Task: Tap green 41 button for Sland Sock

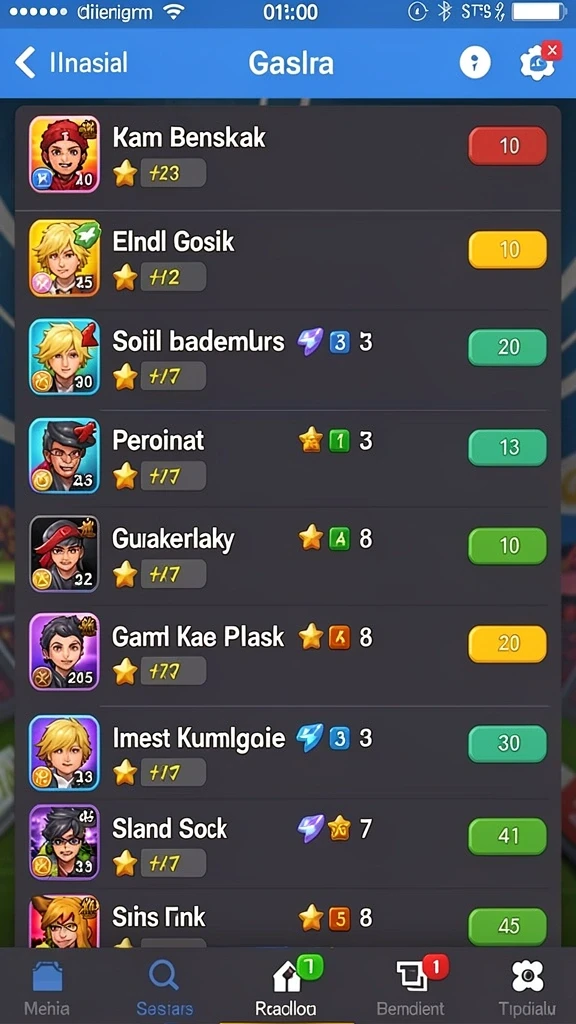Action: pos(507,836)
